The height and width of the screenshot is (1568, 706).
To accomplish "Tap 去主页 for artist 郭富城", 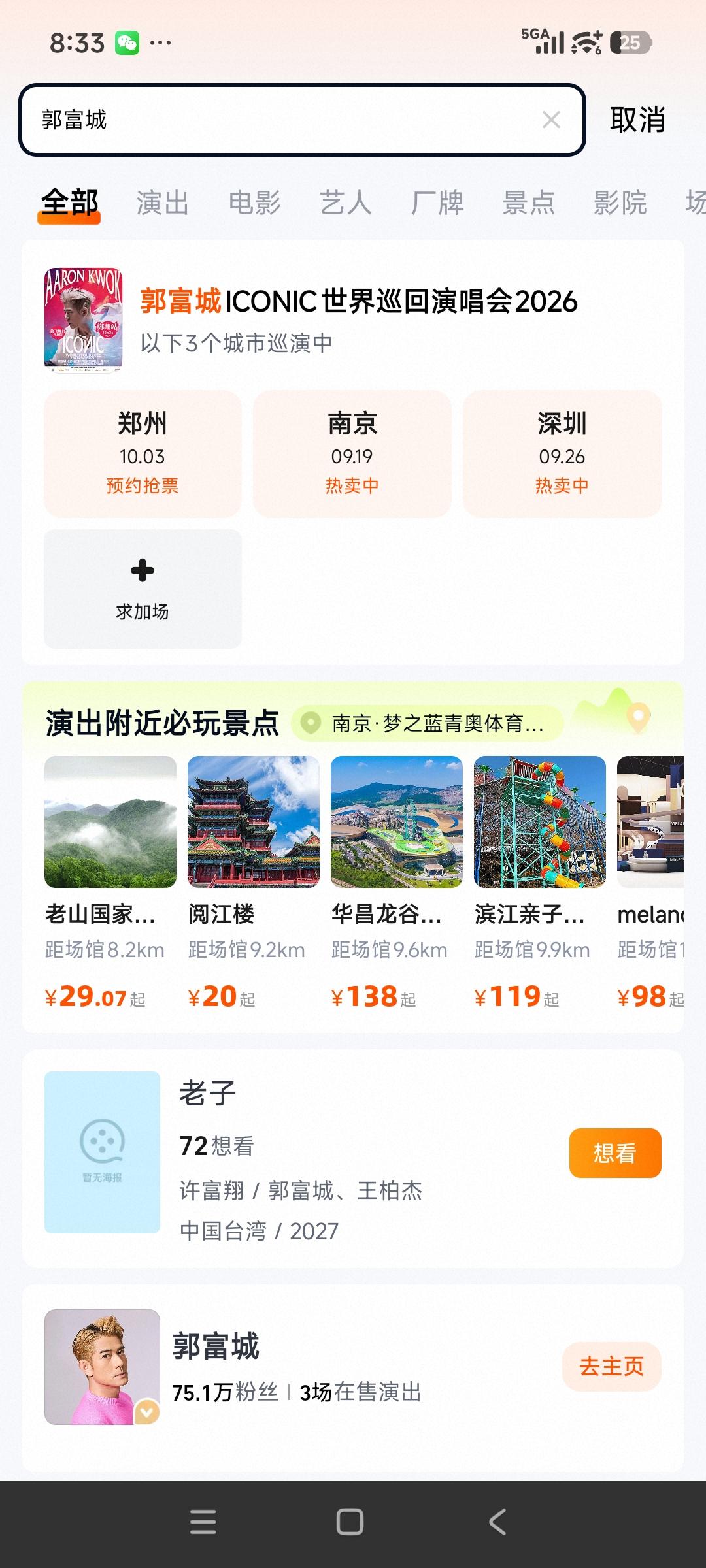I will pyautogui.click(x=612, y=1367).
